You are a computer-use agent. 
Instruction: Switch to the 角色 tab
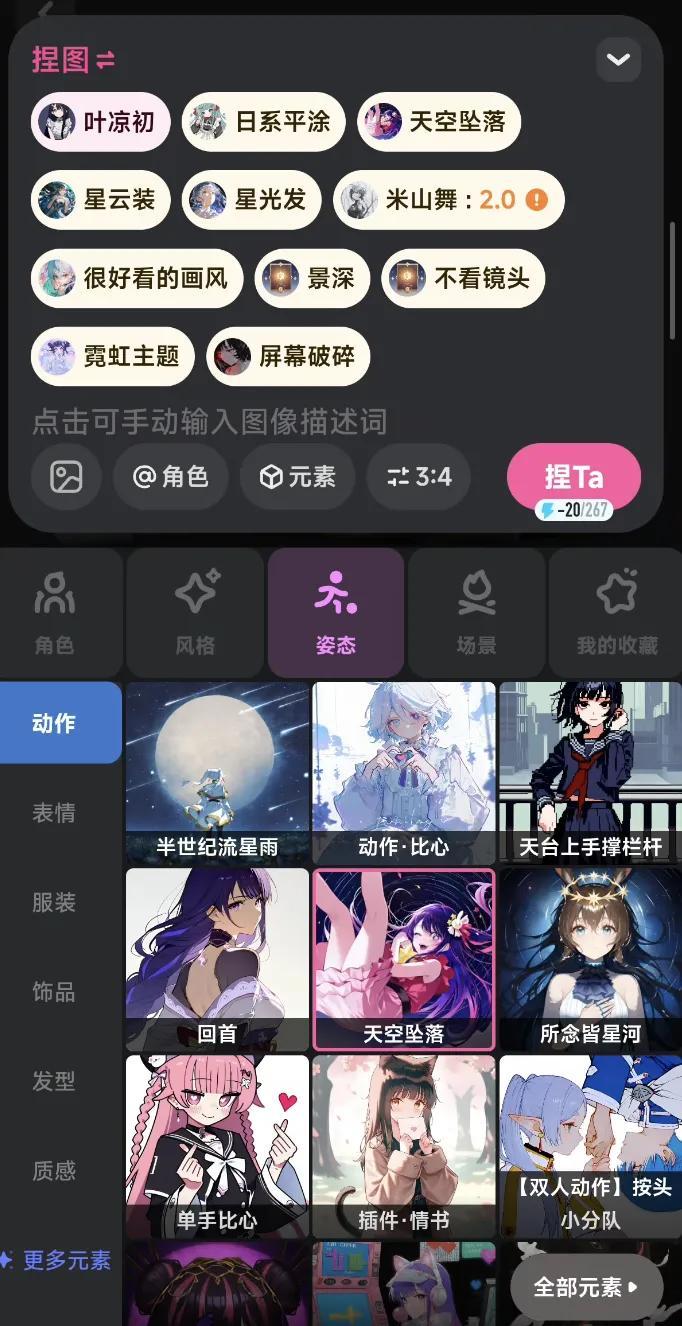click(54, 612)
